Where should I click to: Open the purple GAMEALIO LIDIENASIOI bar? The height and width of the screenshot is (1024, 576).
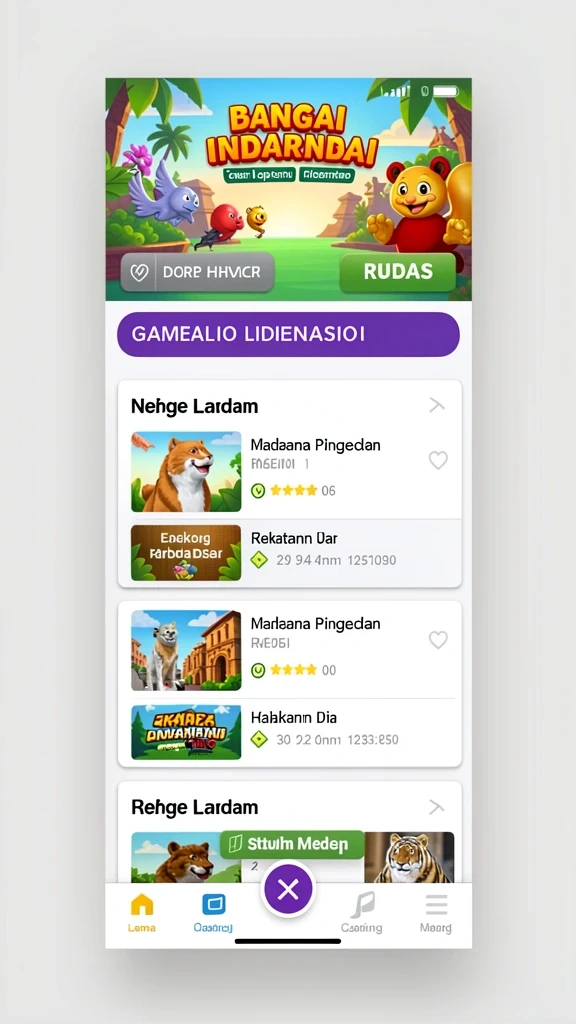288,334
